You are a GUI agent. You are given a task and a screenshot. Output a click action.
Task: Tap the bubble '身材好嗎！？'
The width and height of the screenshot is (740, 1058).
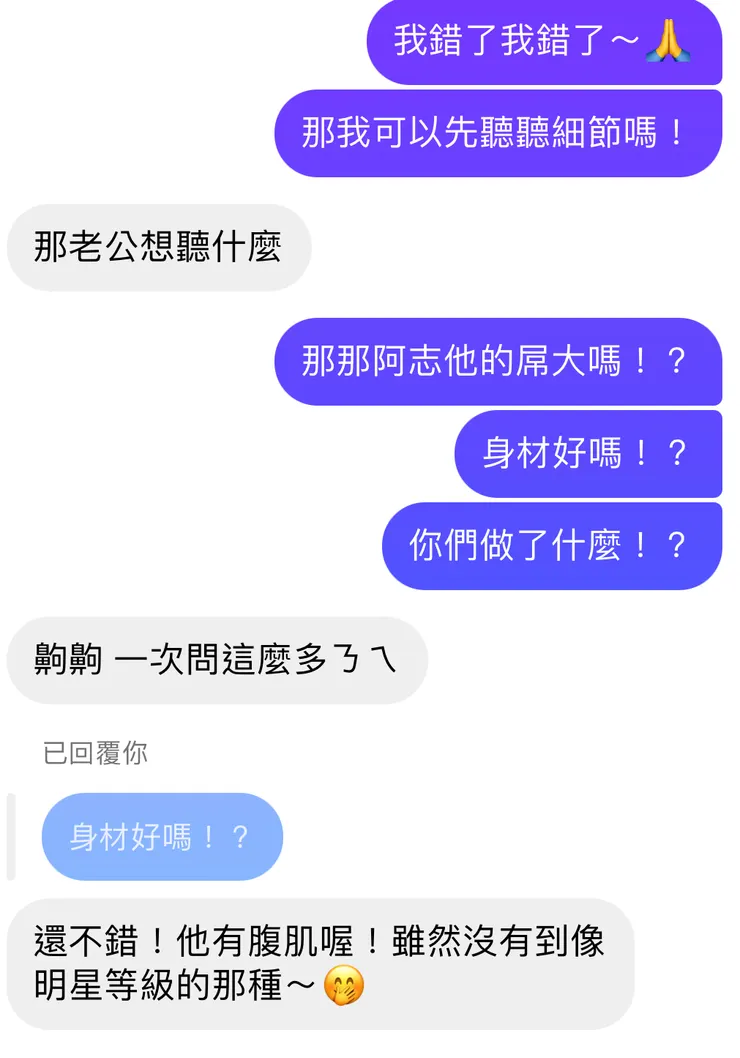588,453
